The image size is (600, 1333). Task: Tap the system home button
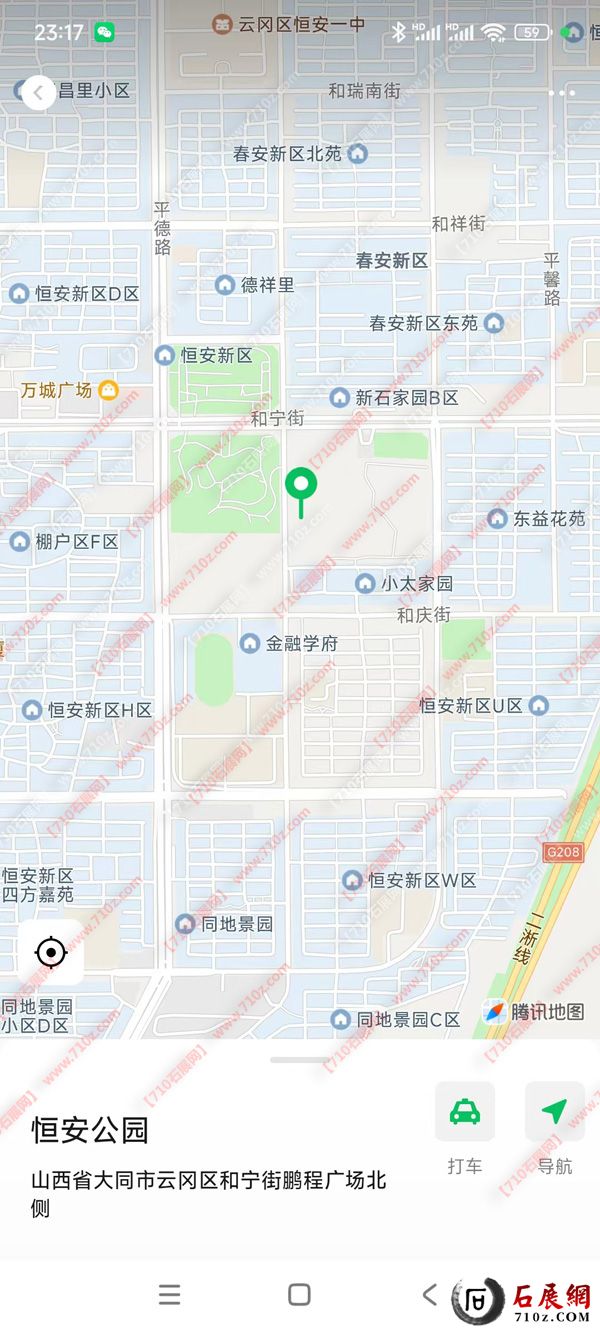pyautogui.click(x=299, y=1295)
